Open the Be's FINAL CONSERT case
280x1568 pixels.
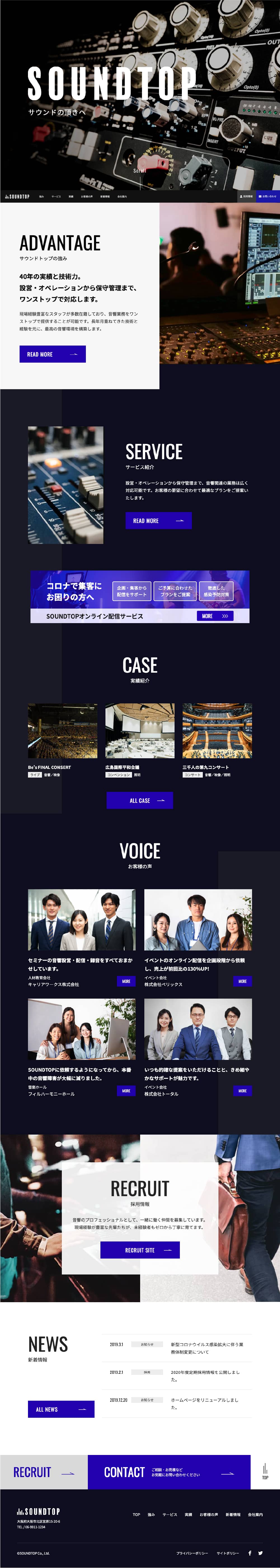(62, 731)
